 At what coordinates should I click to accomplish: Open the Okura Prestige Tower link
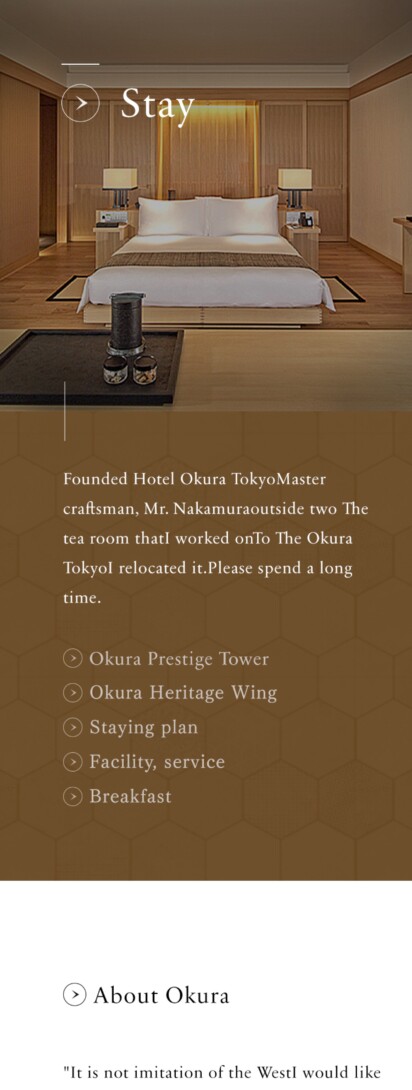click(165, 658)
